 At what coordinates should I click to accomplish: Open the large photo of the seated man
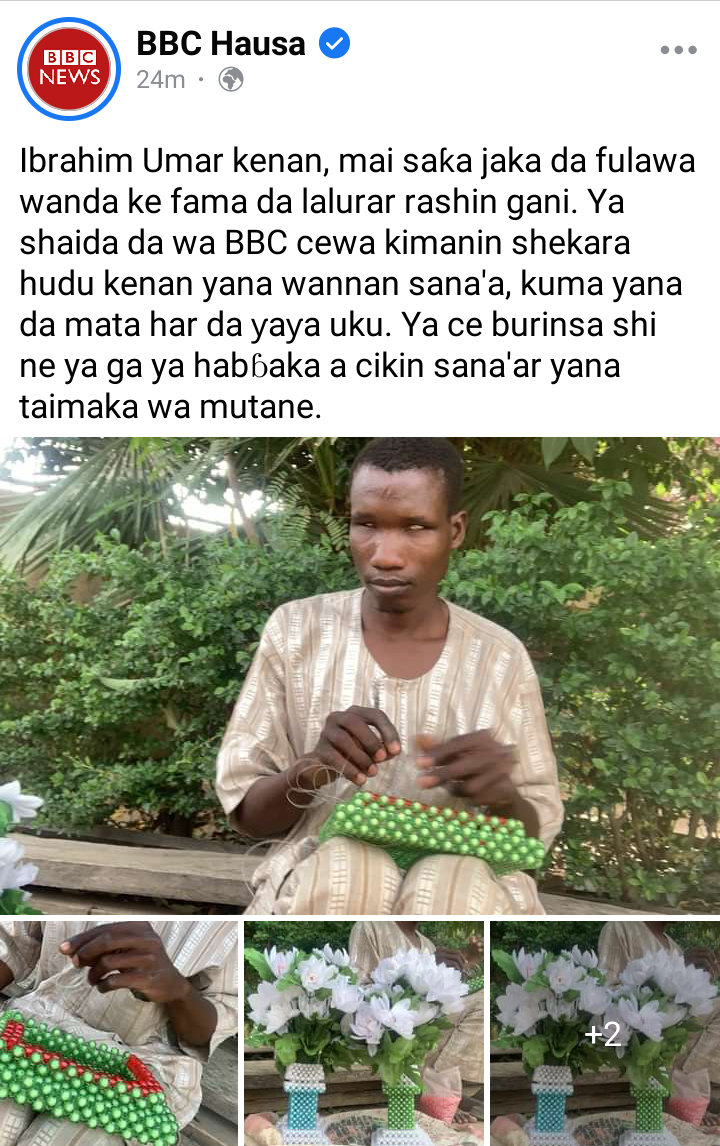tap(360, 675)
